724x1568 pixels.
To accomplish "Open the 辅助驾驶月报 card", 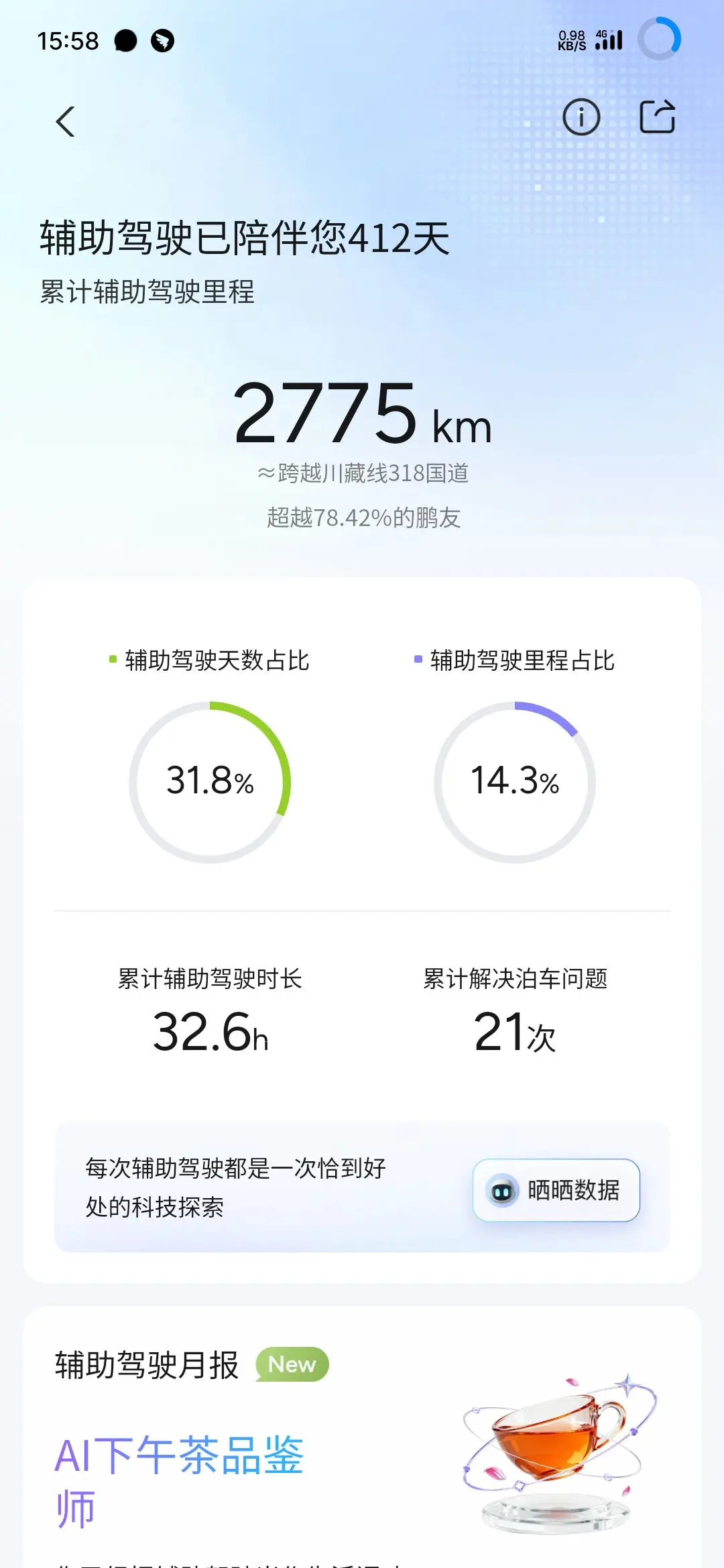I will coord(362,1437).
